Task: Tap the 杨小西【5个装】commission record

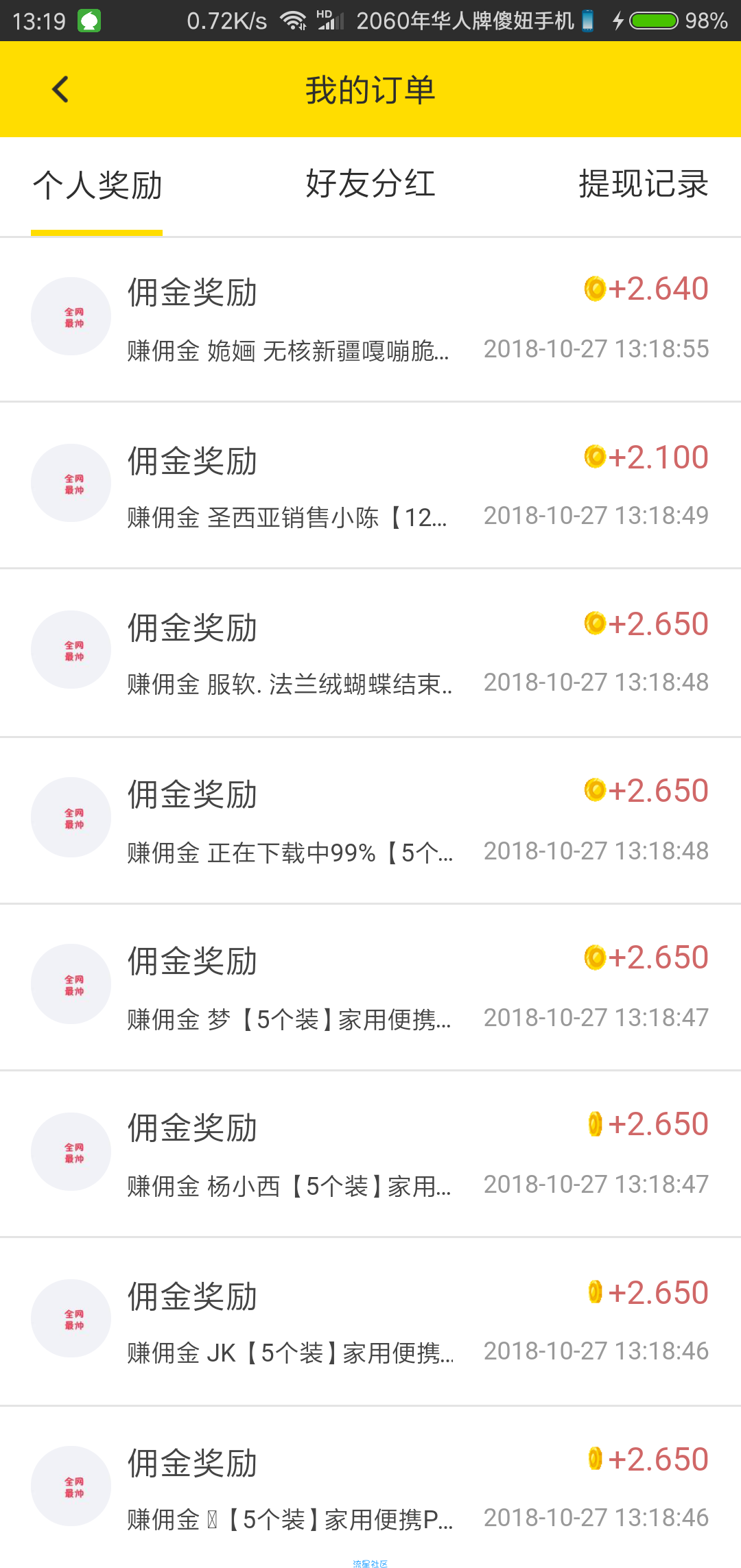Action: [370, 1154]
